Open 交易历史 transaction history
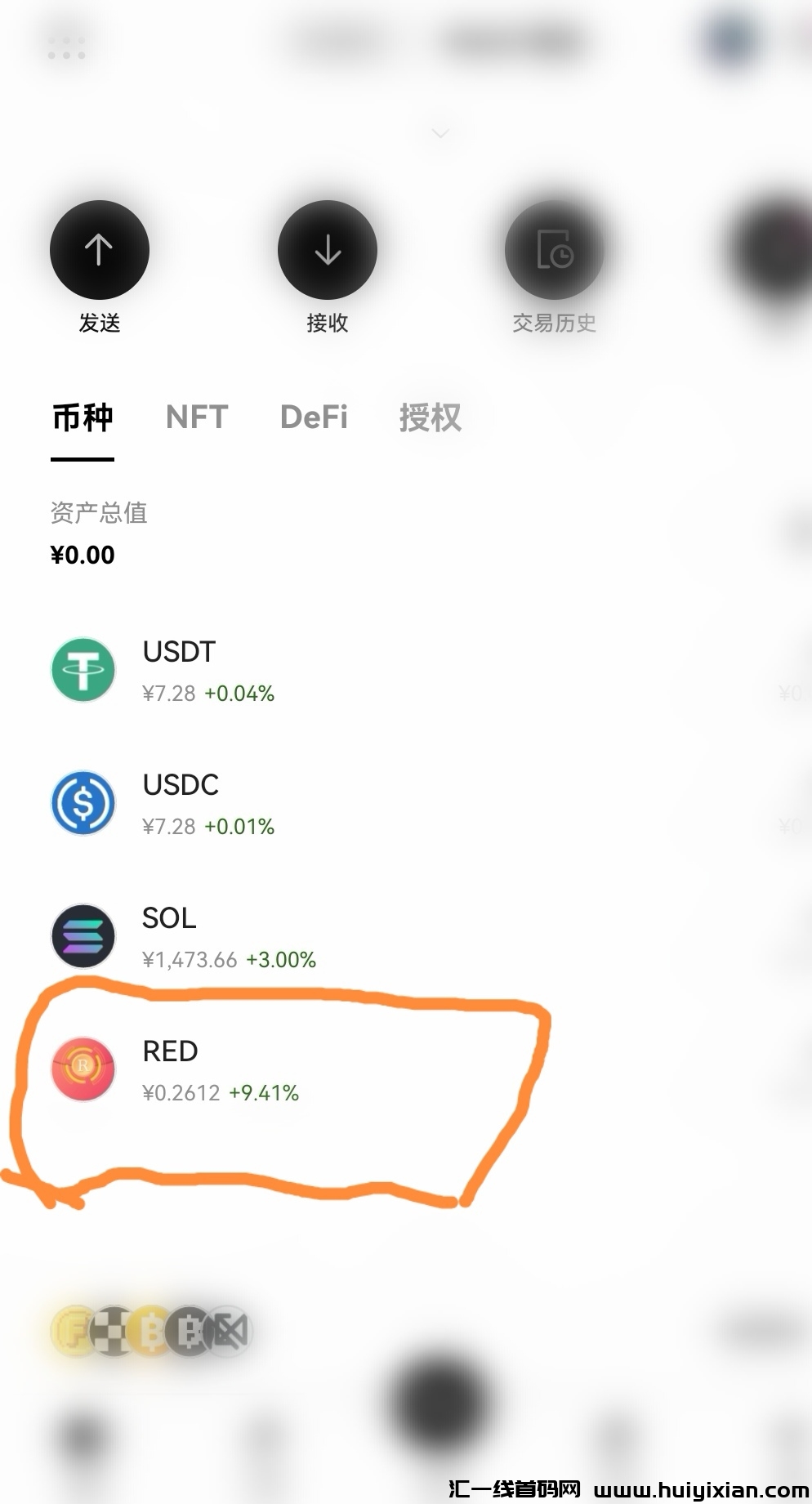Screen dimensions: 812x1504 (555, 250)
